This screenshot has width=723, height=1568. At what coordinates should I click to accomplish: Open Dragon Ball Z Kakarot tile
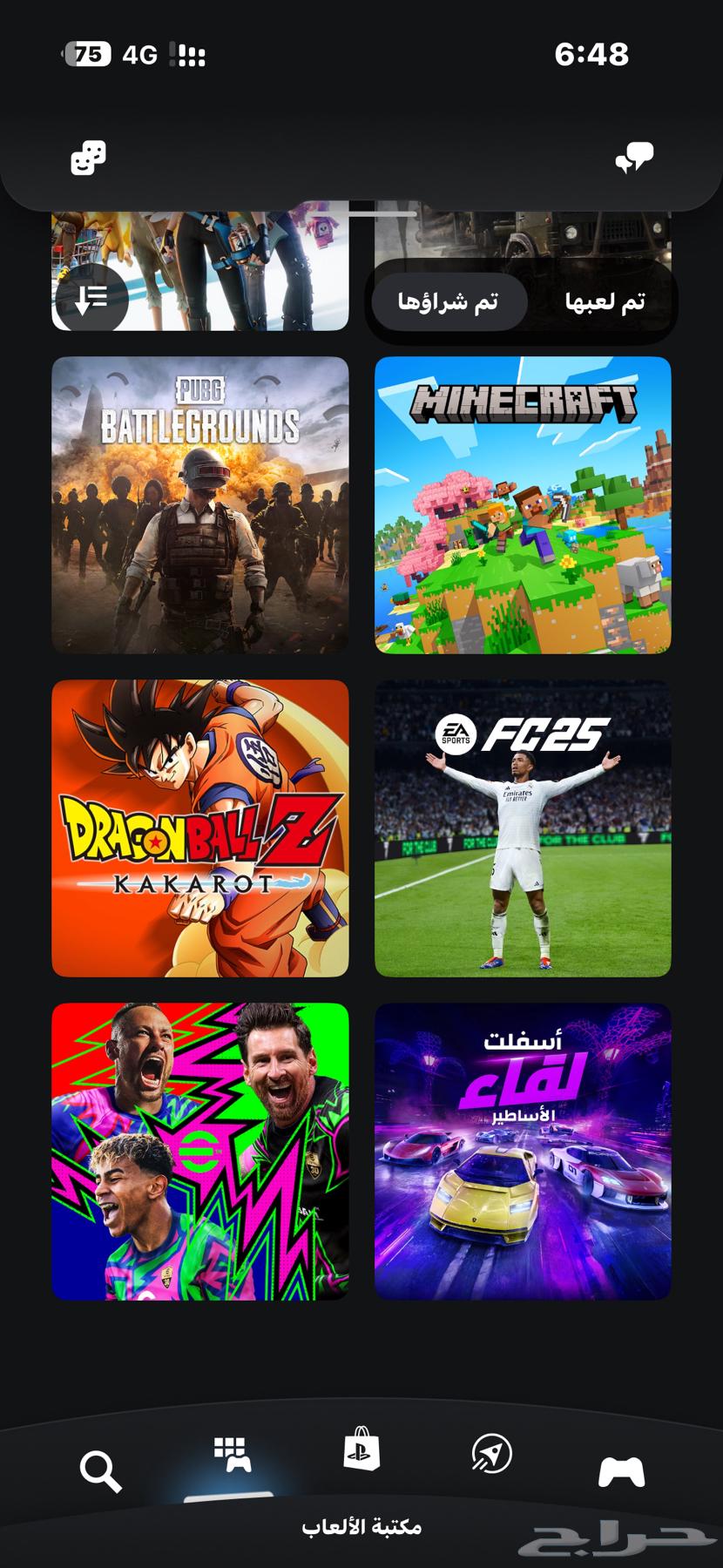(200, 828)
